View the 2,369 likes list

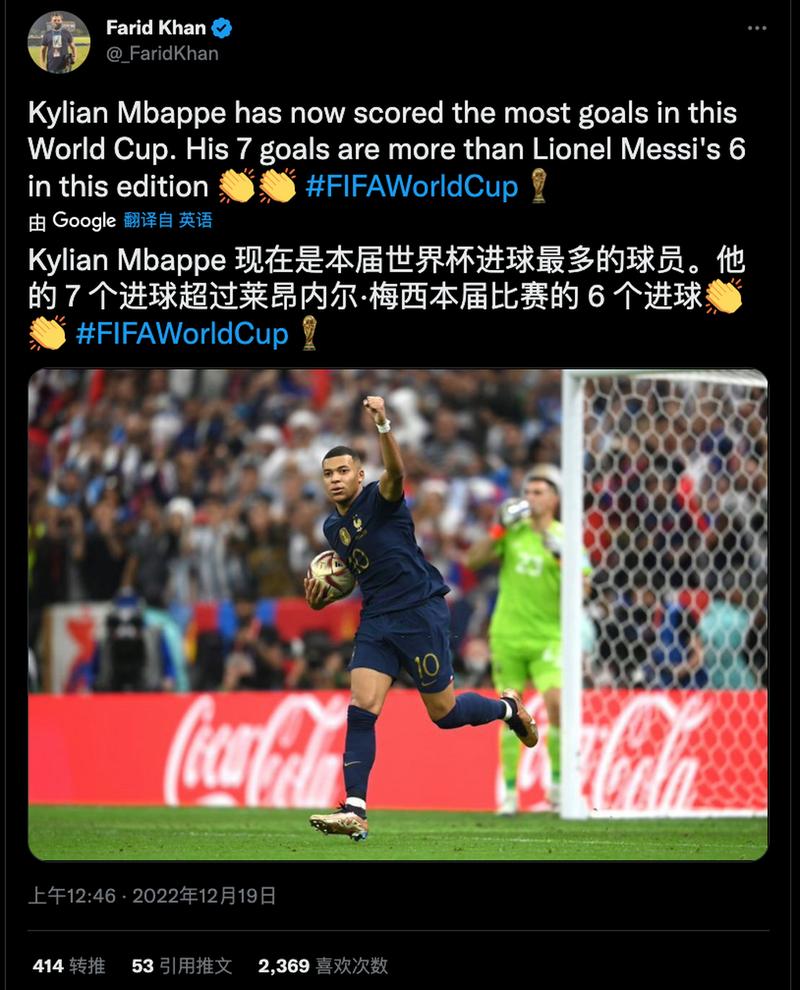pyautogui.click(x=322, y=965)
